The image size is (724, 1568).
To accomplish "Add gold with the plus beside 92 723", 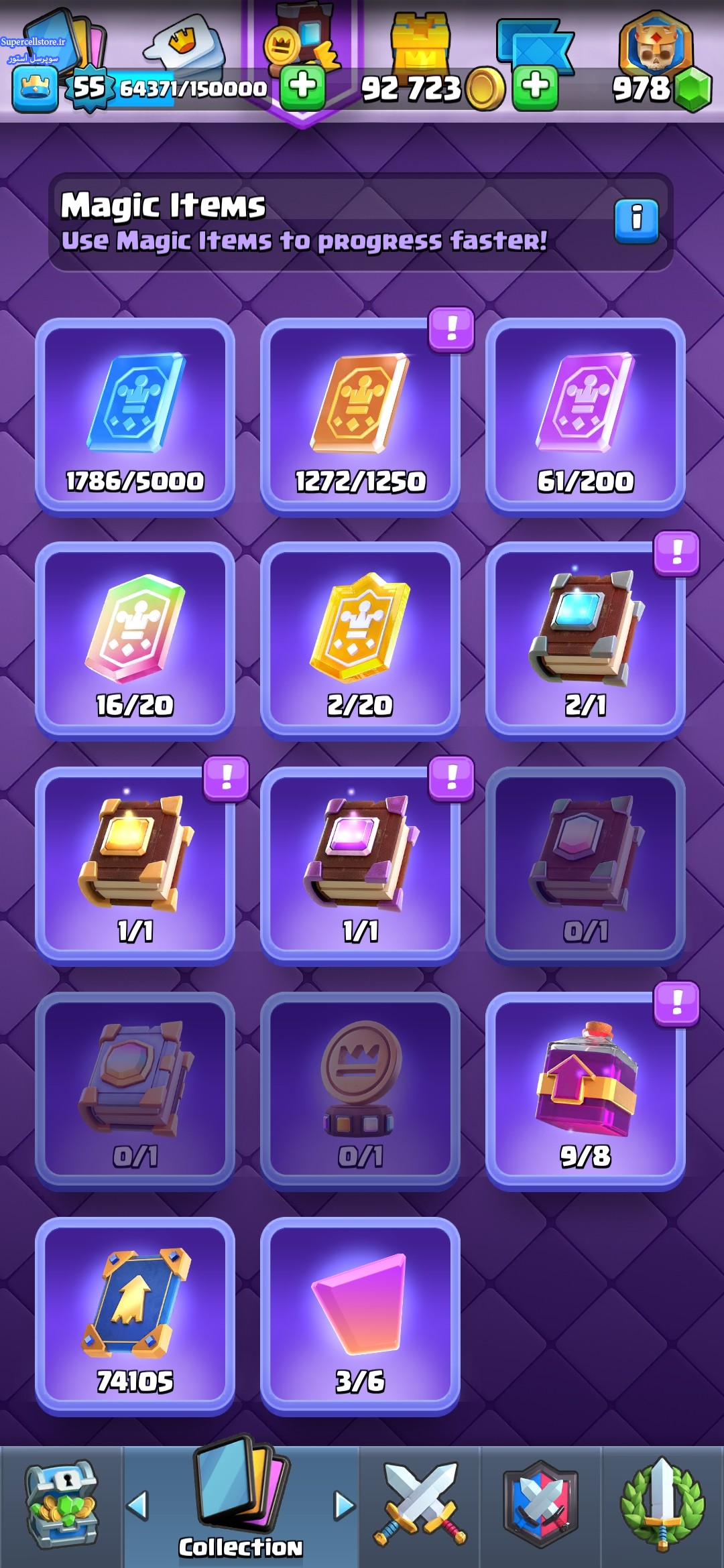I will coord(536,88).
